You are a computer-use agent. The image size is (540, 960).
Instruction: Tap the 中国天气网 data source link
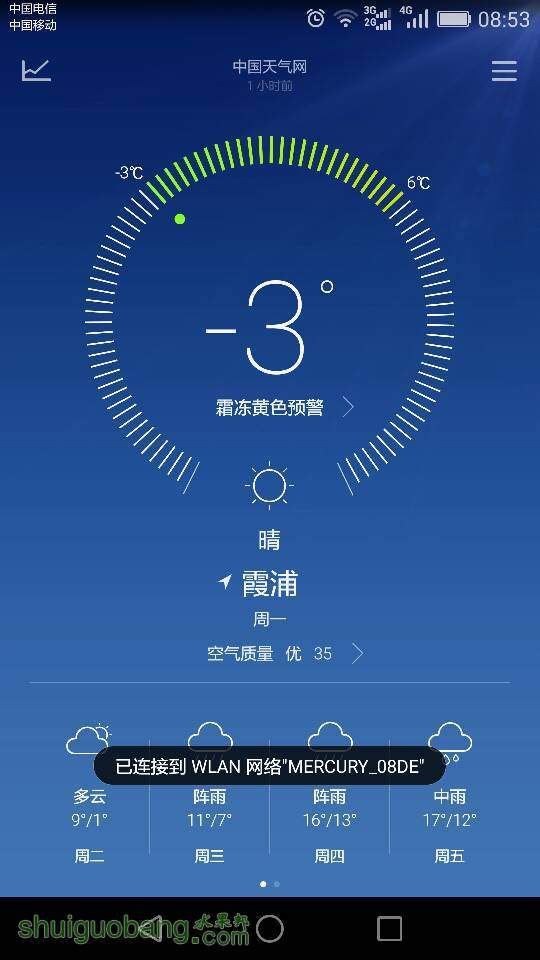click(x=269, y=67)
